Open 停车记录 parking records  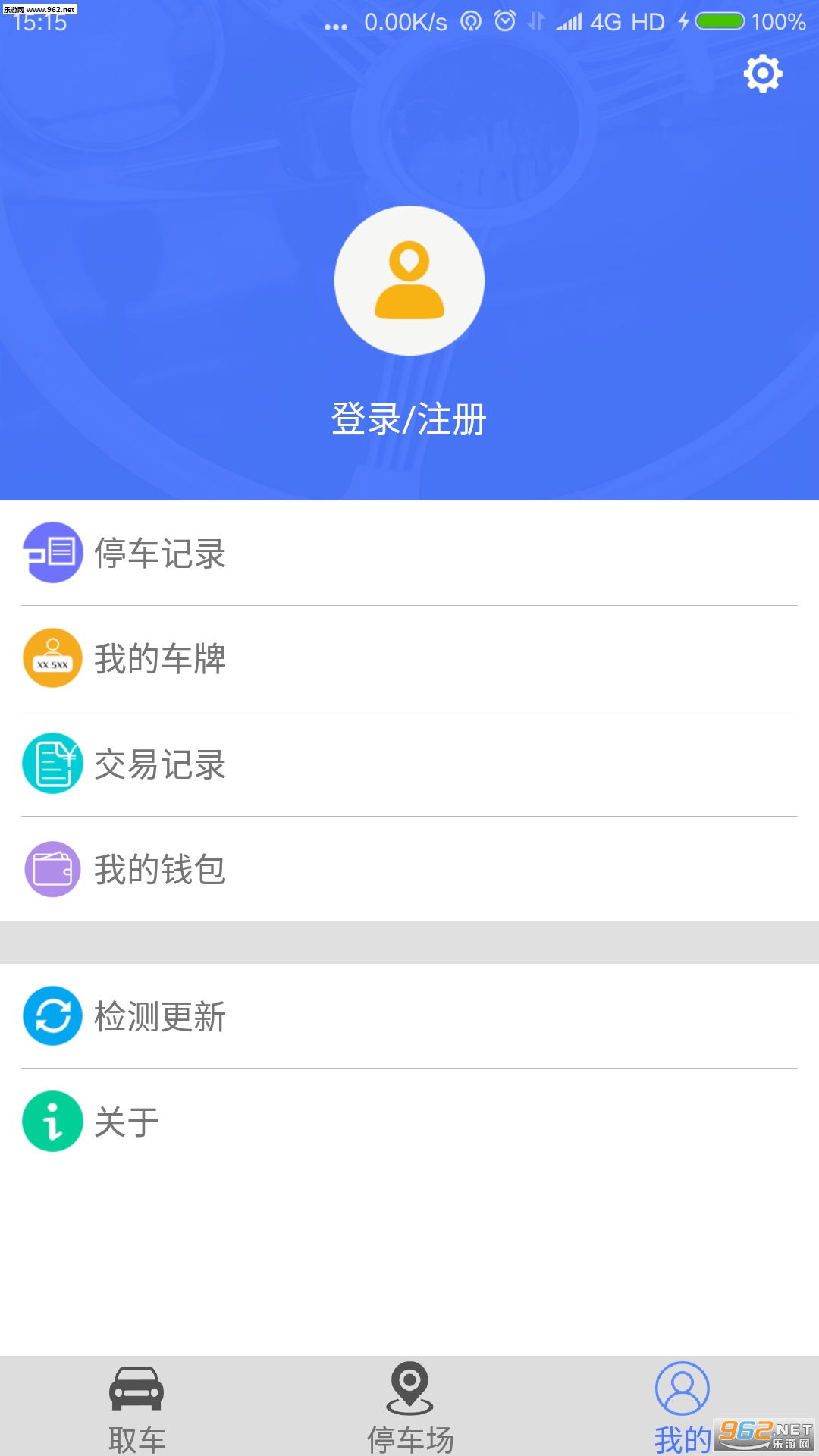(409, 553)
